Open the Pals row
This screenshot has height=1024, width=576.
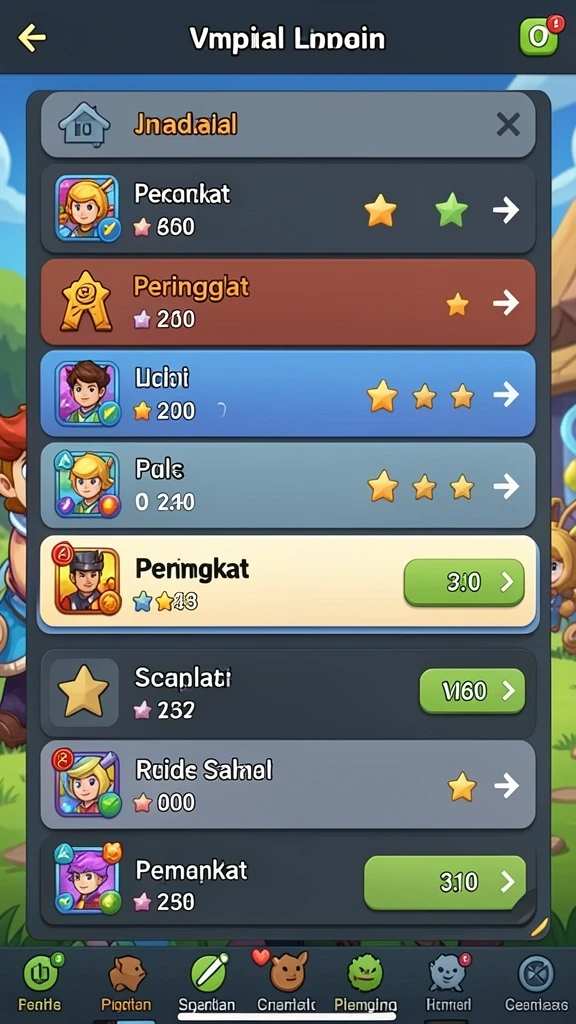(288, 486)
